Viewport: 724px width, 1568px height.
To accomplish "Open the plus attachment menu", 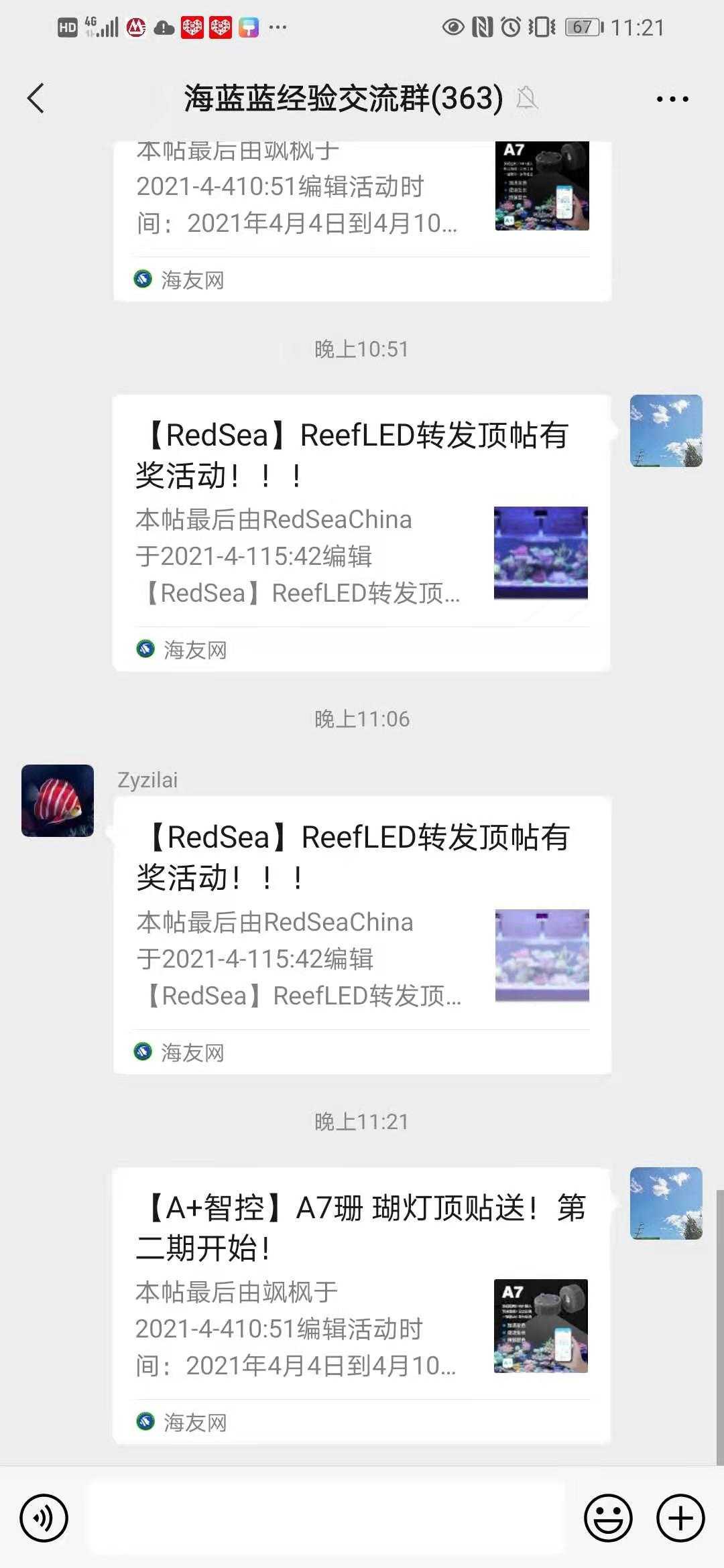I will click(x=680, y=1518).
